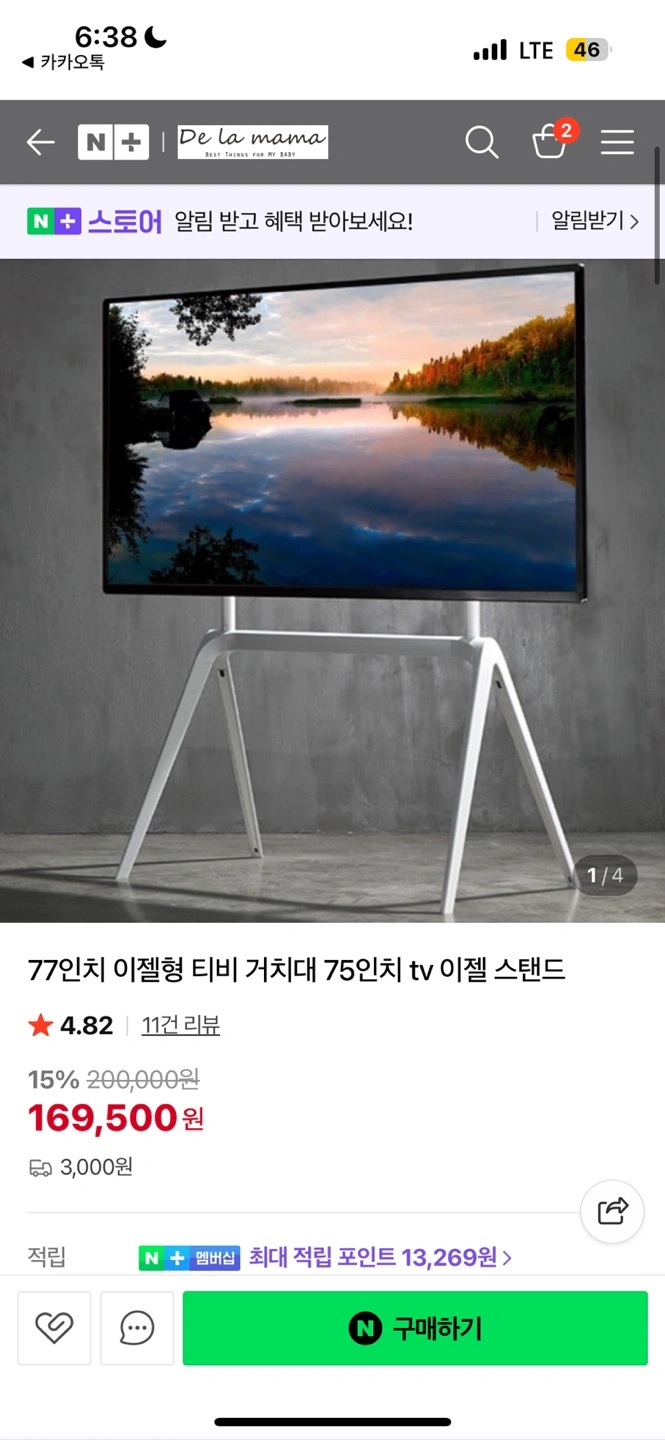
Task: Tap the green 구매하기 buy button
Action: tap(415, 1328)
